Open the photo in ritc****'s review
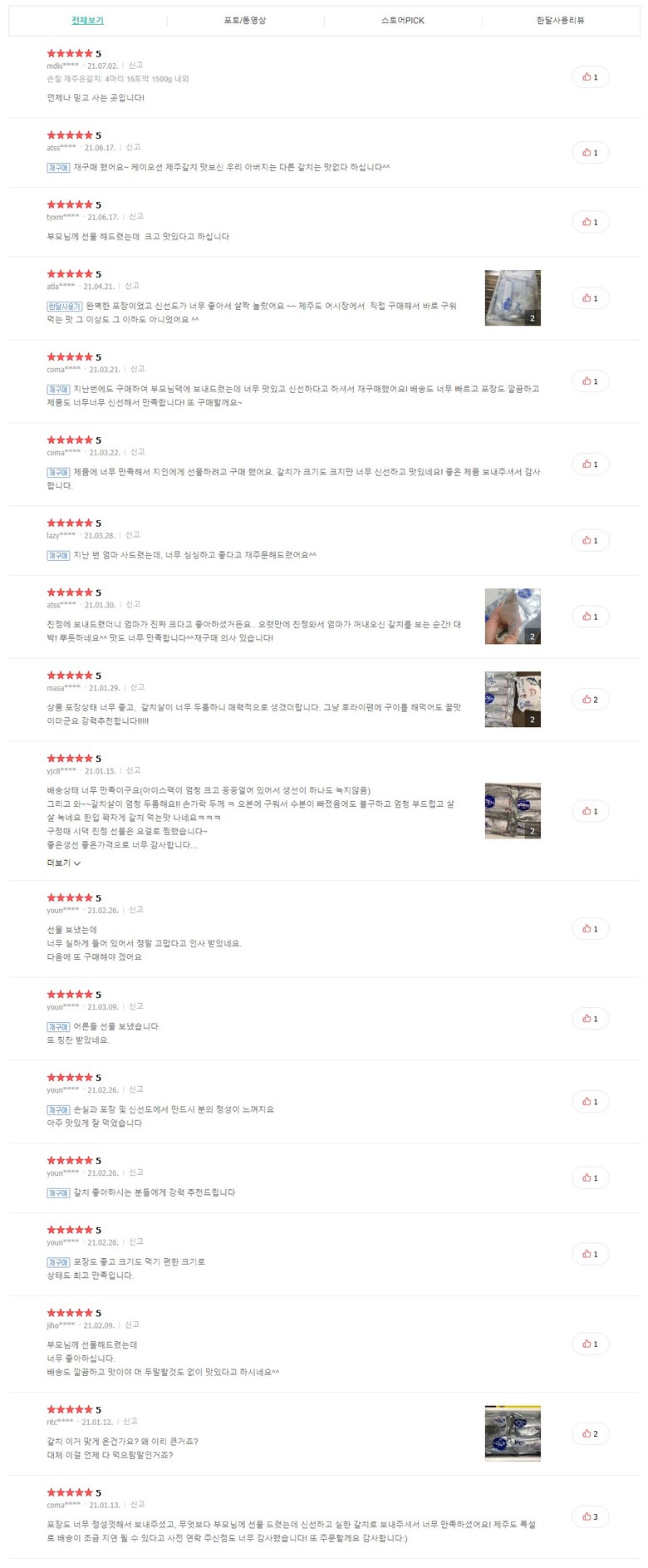 (513, 1433)
